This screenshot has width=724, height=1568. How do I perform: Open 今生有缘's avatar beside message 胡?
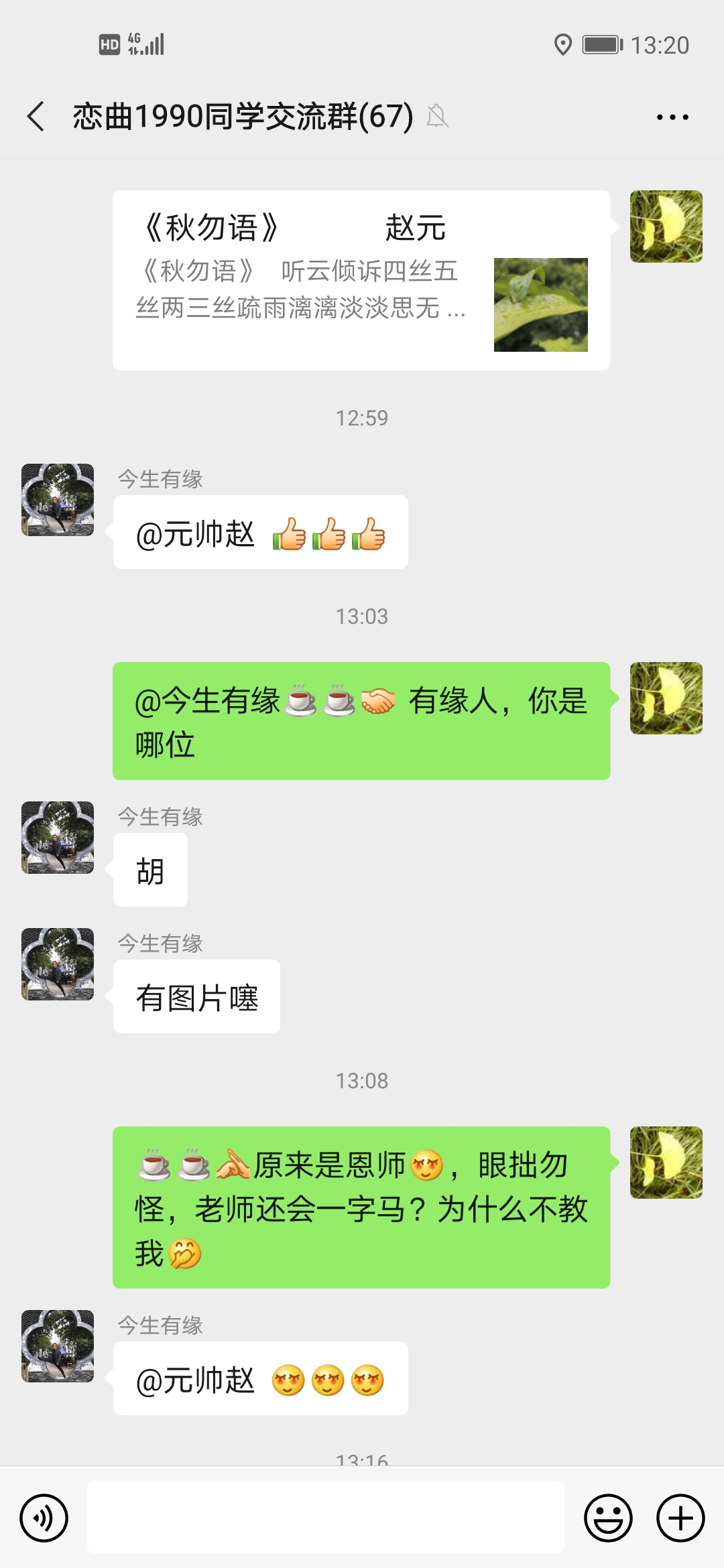point(58,838)
